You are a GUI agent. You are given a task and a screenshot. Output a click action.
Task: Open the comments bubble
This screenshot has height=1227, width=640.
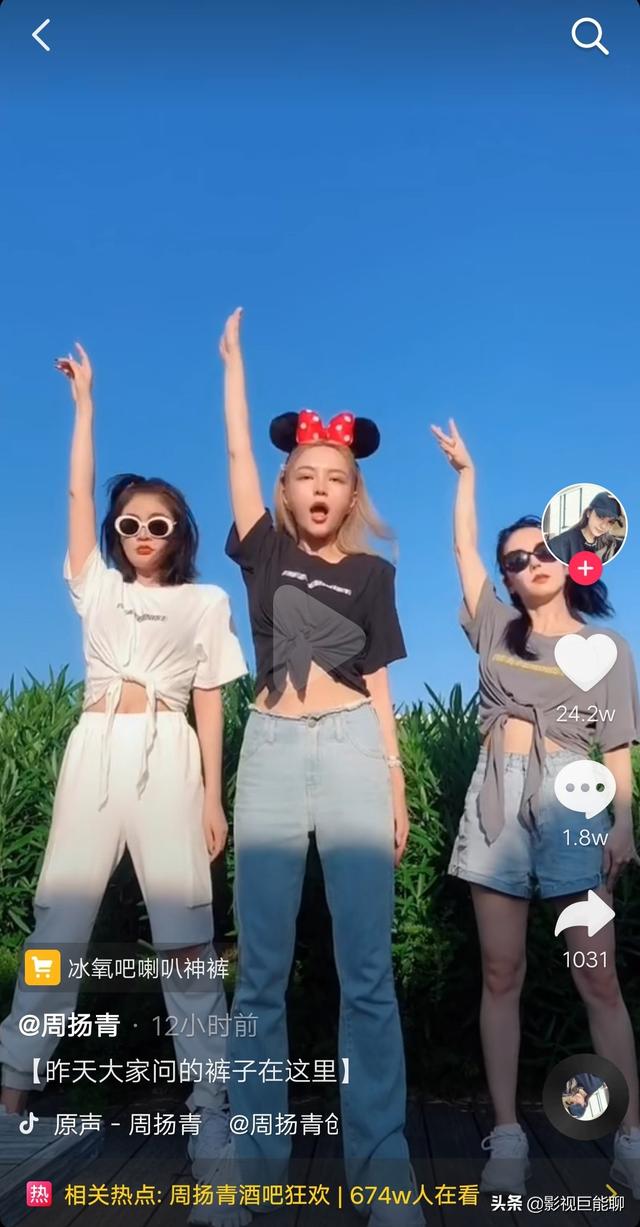(585, 789)
